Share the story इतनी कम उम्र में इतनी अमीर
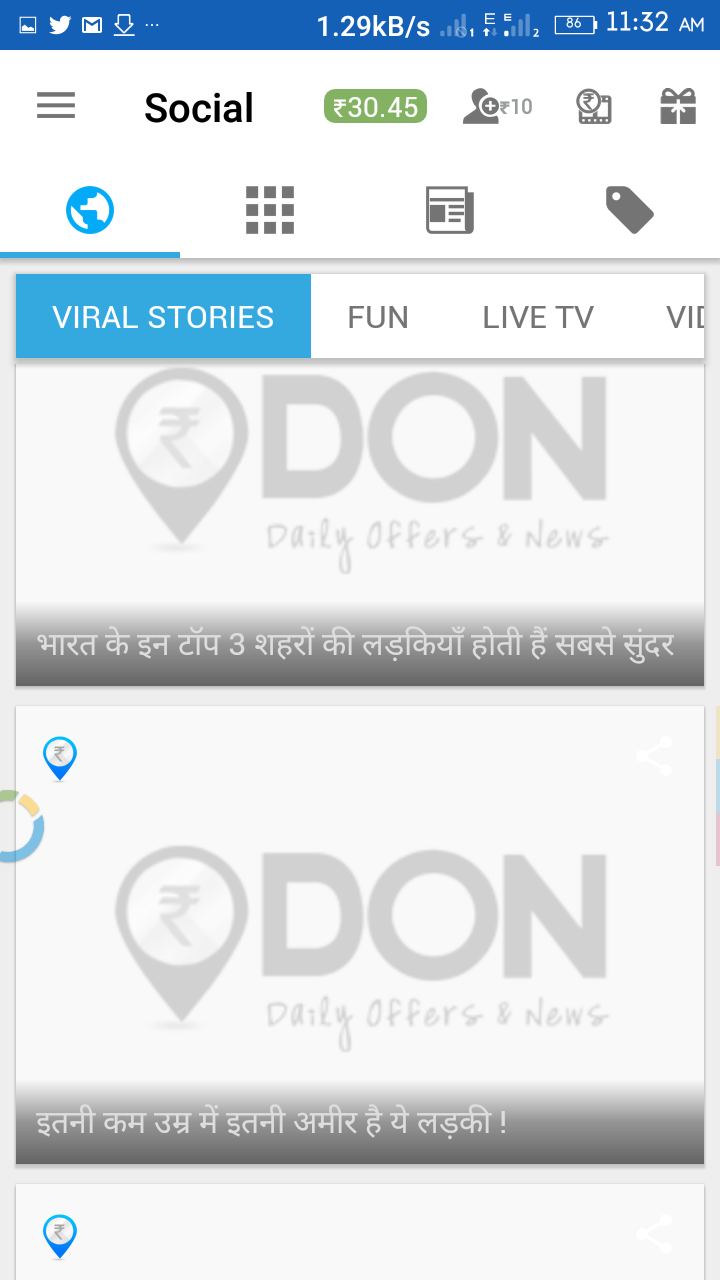This screenshot has height=1280, width=720. (654, 757)
